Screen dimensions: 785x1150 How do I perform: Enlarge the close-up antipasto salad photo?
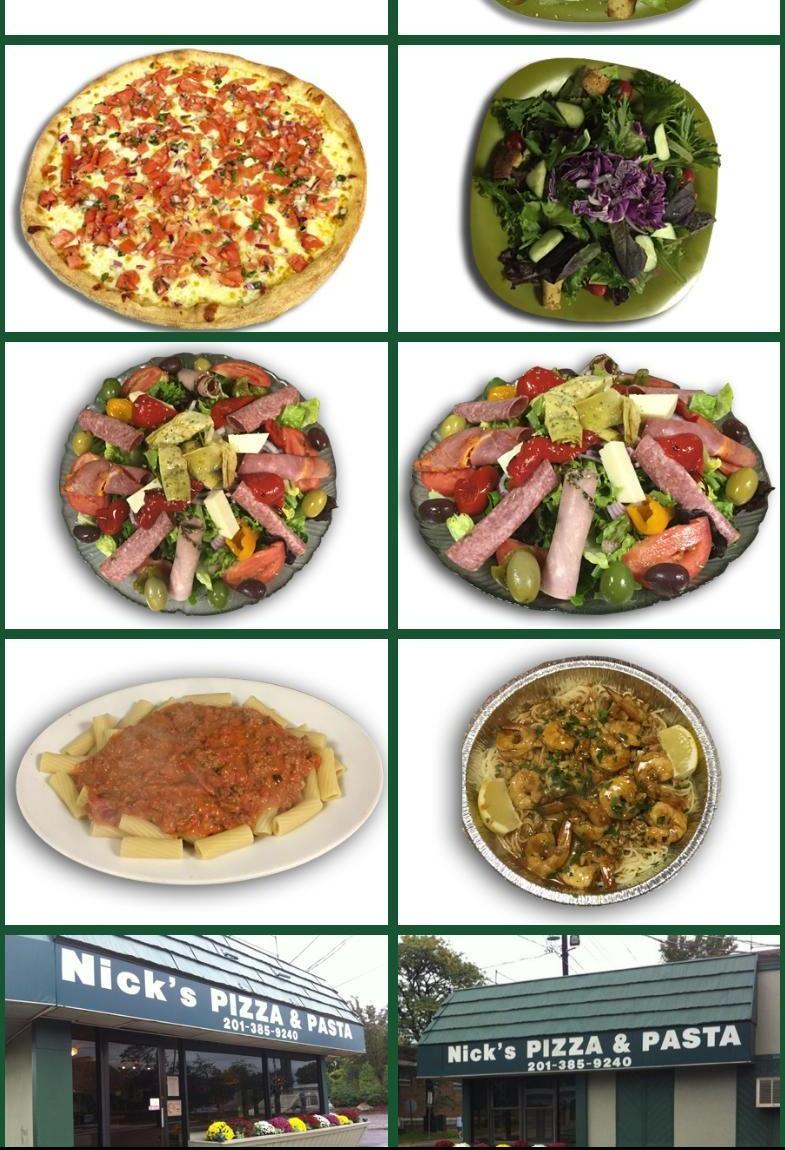589,485
